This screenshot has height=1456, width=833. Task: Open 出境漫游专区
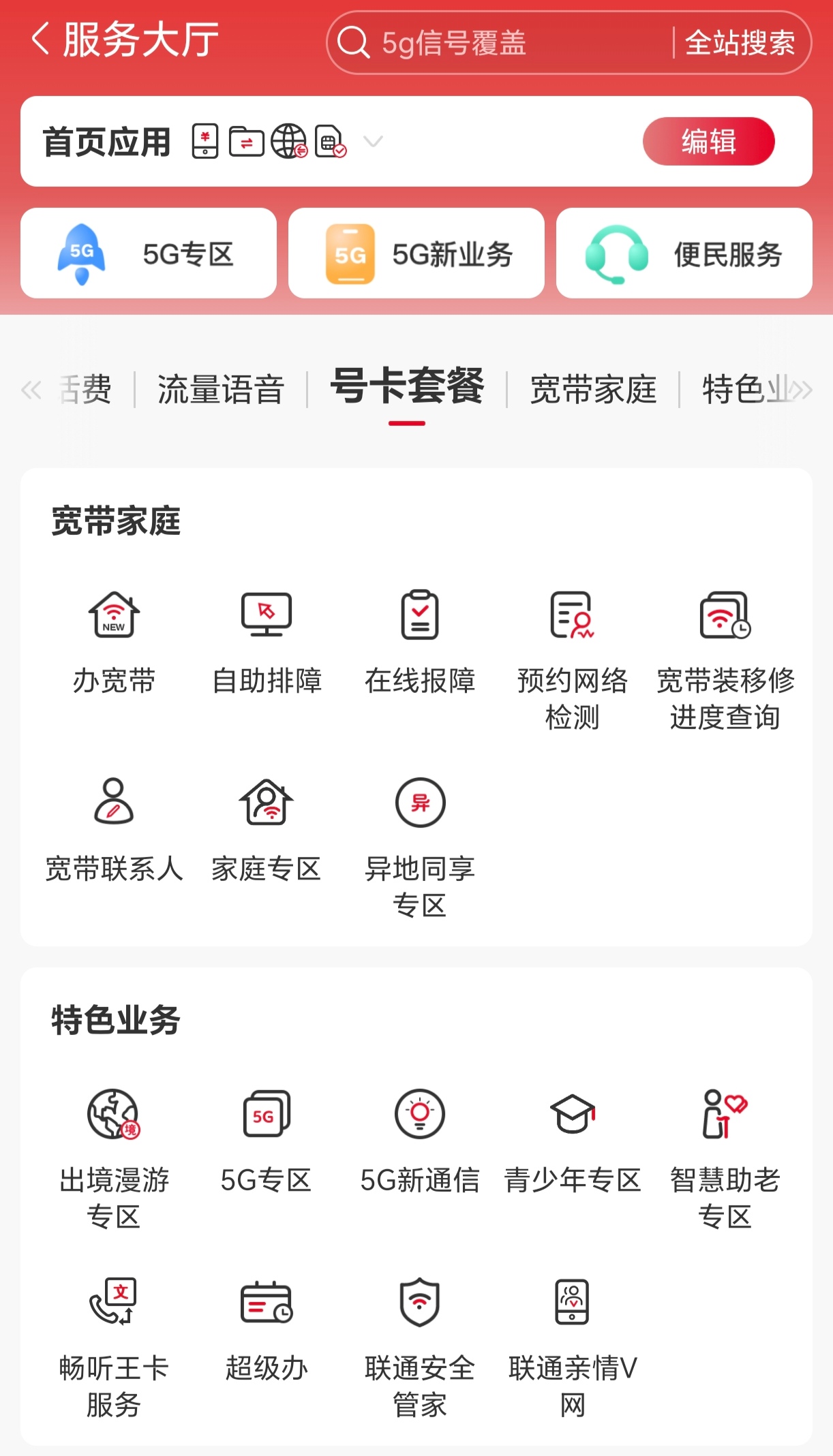coord(114,1157)
